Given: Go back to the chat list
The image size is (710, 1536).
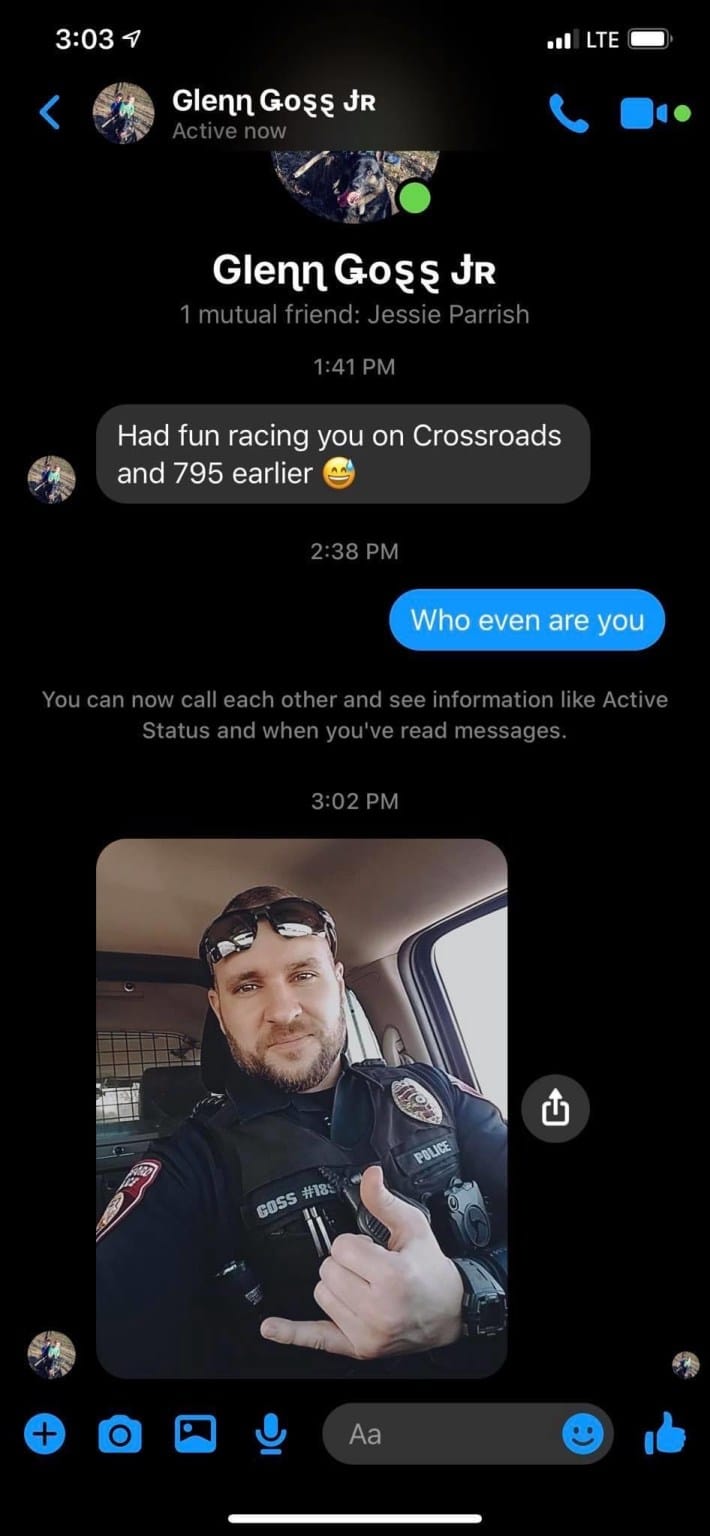Looking at the screenshot, I should pos(49,113).
